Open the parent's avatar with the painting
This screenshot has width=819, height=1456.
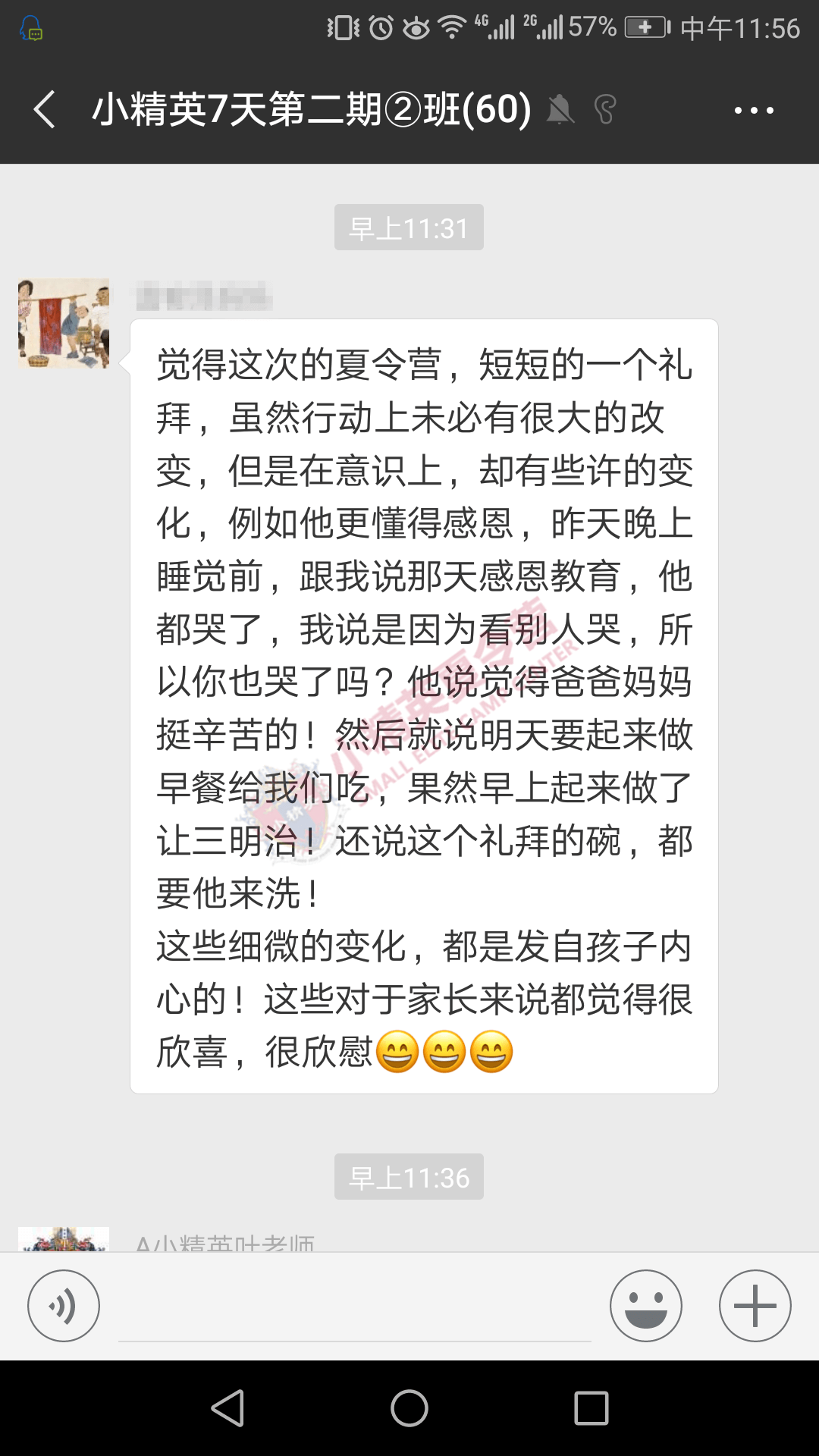64,324
